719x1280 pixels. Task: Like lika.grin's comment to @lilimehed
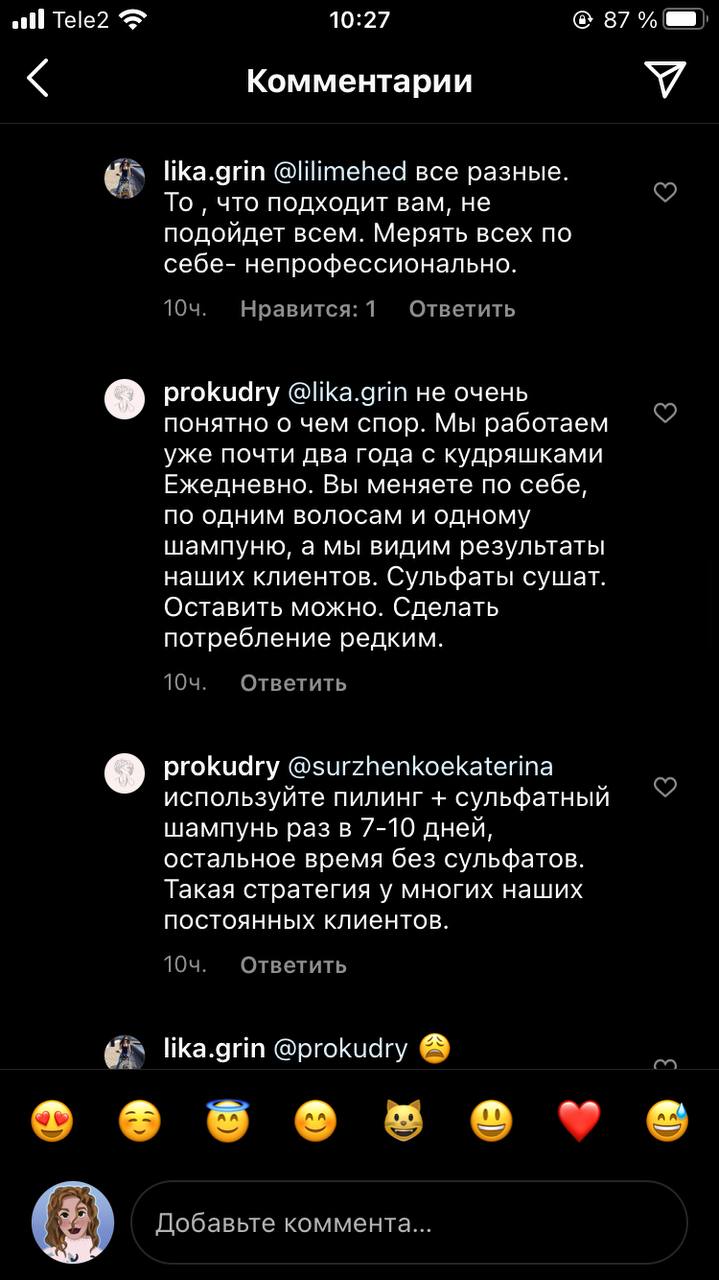pos(665,192)
